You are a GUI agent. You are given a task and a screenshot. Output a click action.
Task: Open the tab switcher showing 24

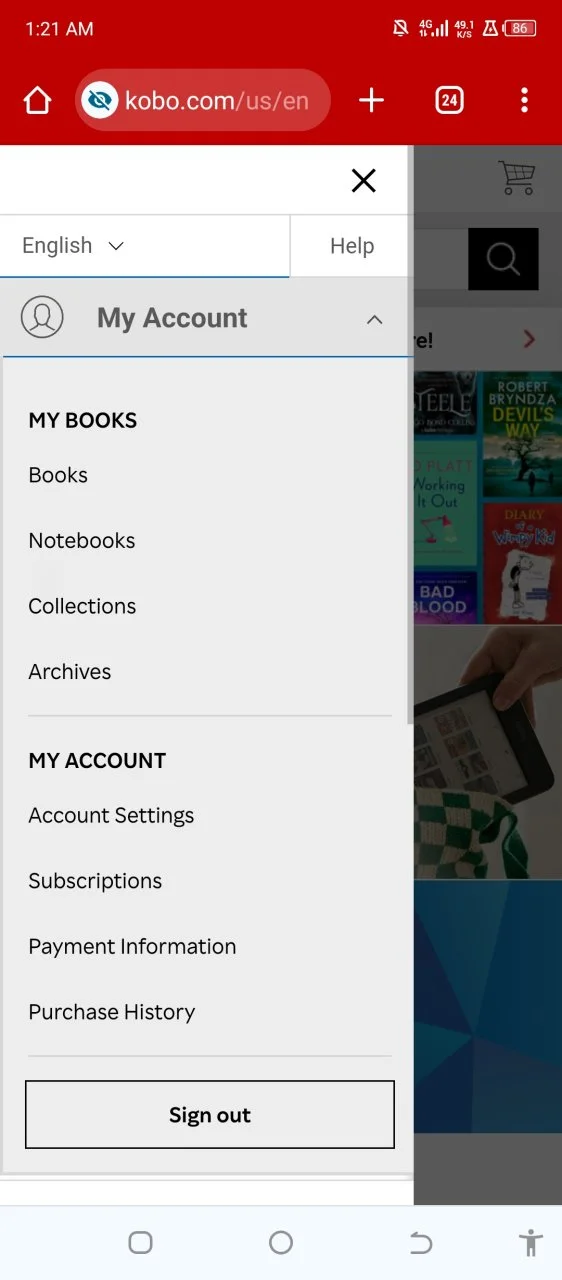(450, 100)
